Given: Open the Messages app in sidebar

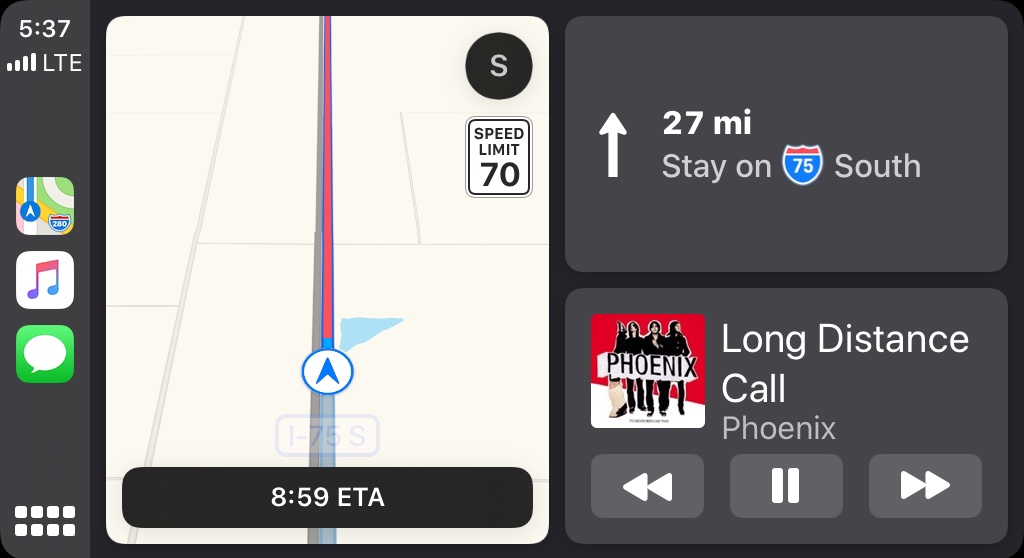Looking at the screenshot, I should tap(45, 354).
